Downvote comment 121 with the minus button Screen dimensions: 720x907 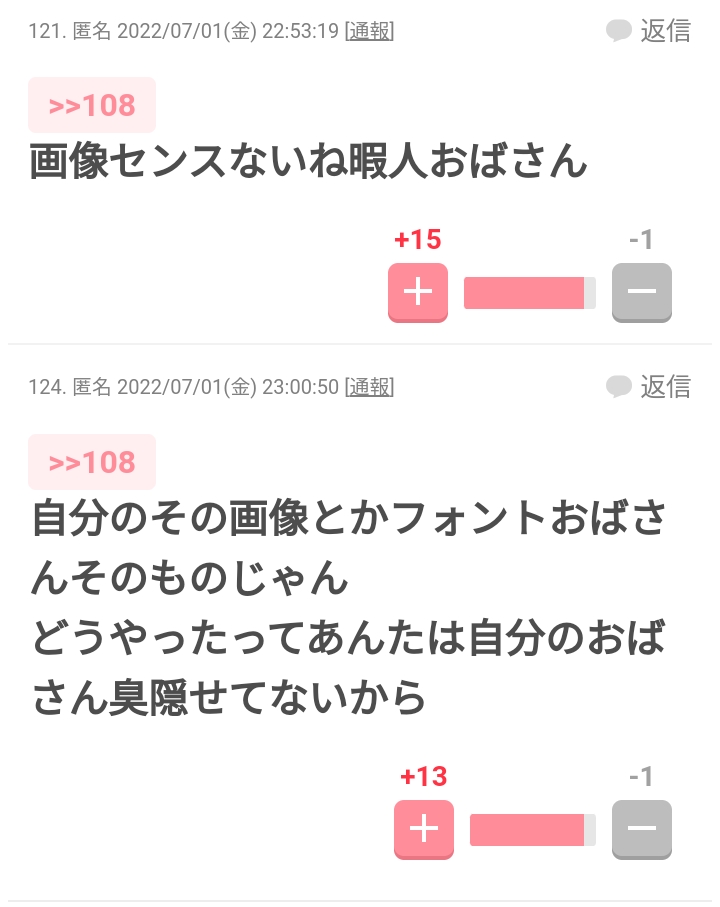641,293
